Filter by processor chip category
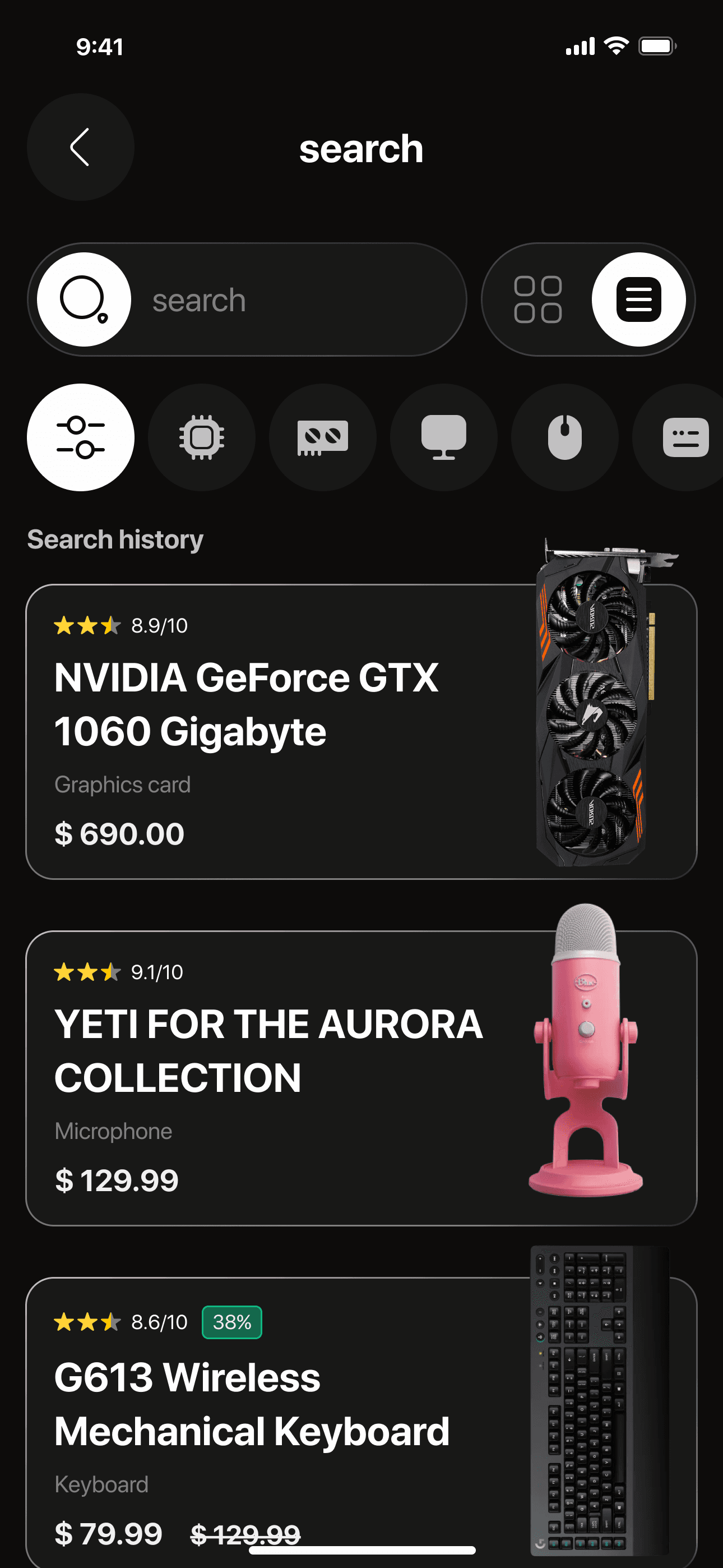This screenshot has height=1568, width=723. 201,437
